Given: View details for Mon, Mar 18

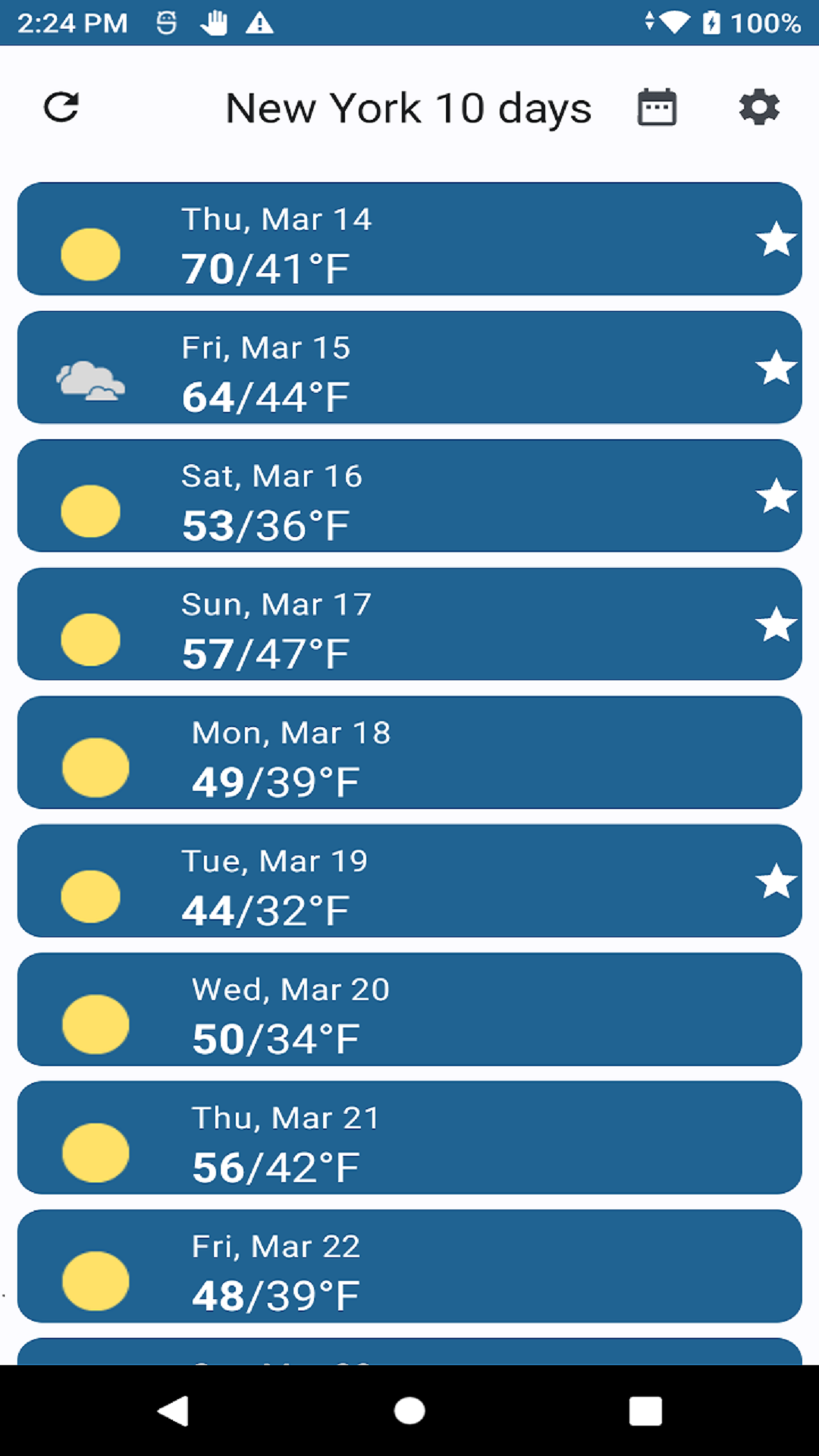Looking at the screenshot, I should [409, 753].
